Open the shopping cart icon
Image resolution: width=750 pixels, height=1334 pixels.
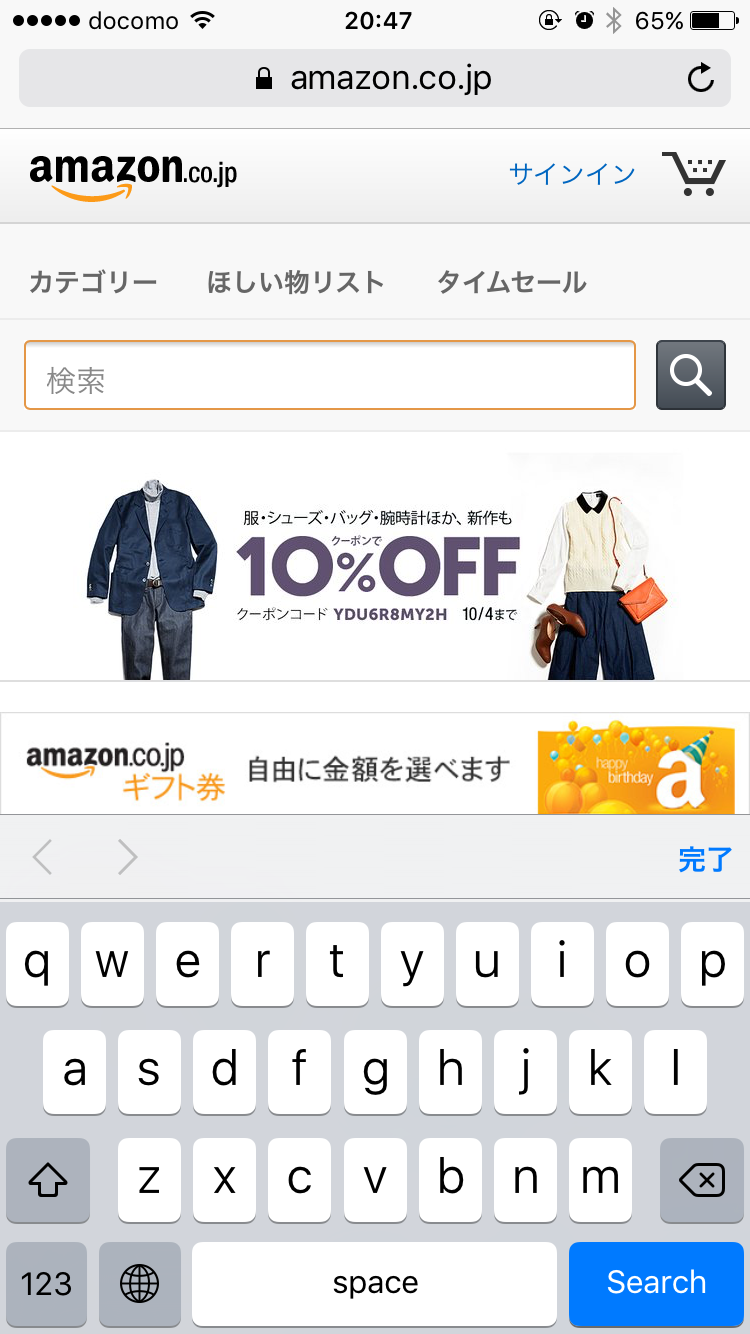click(x=694, y=174)
